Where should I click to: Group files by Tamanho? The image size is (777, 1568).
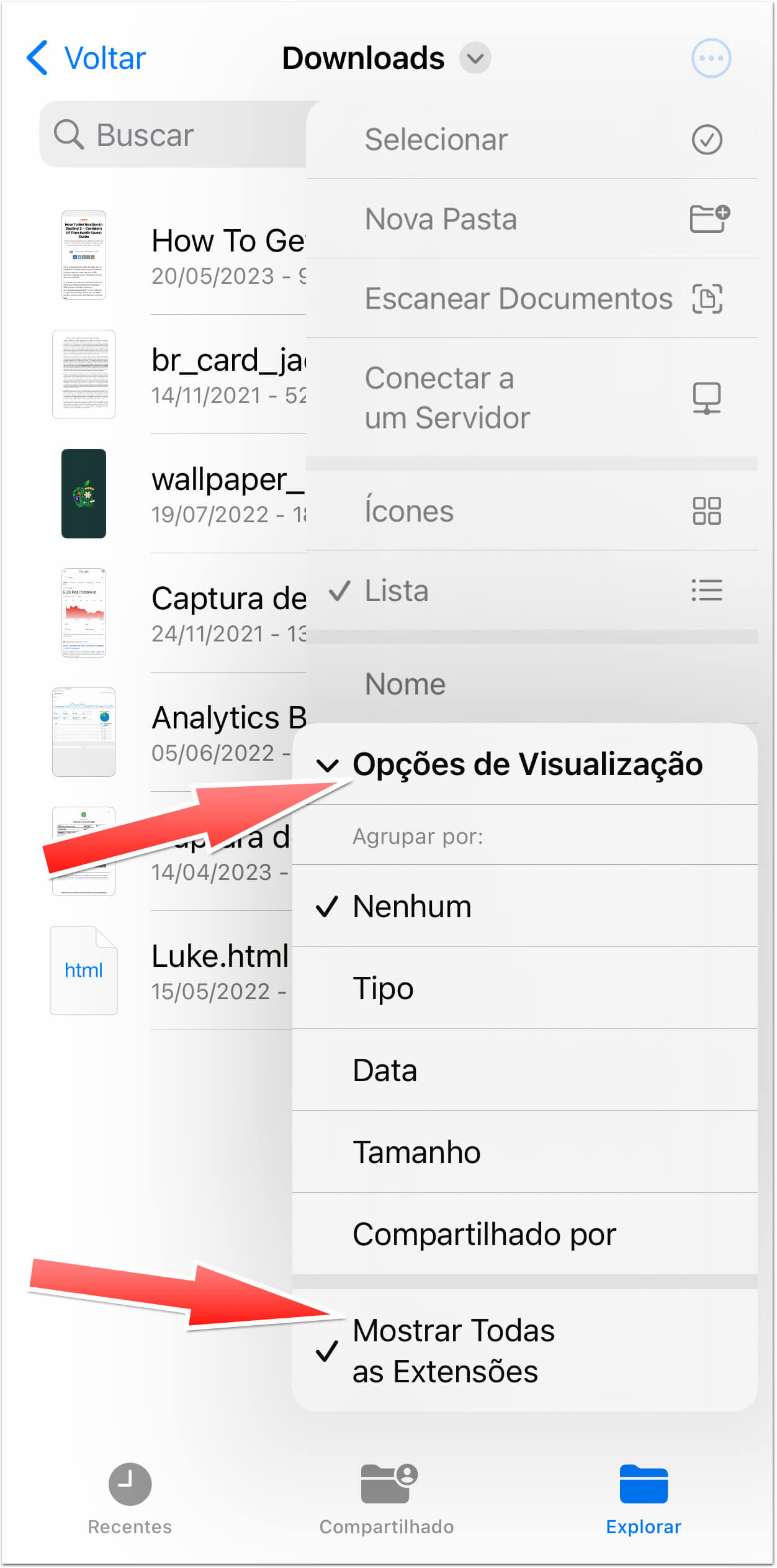525,1152
